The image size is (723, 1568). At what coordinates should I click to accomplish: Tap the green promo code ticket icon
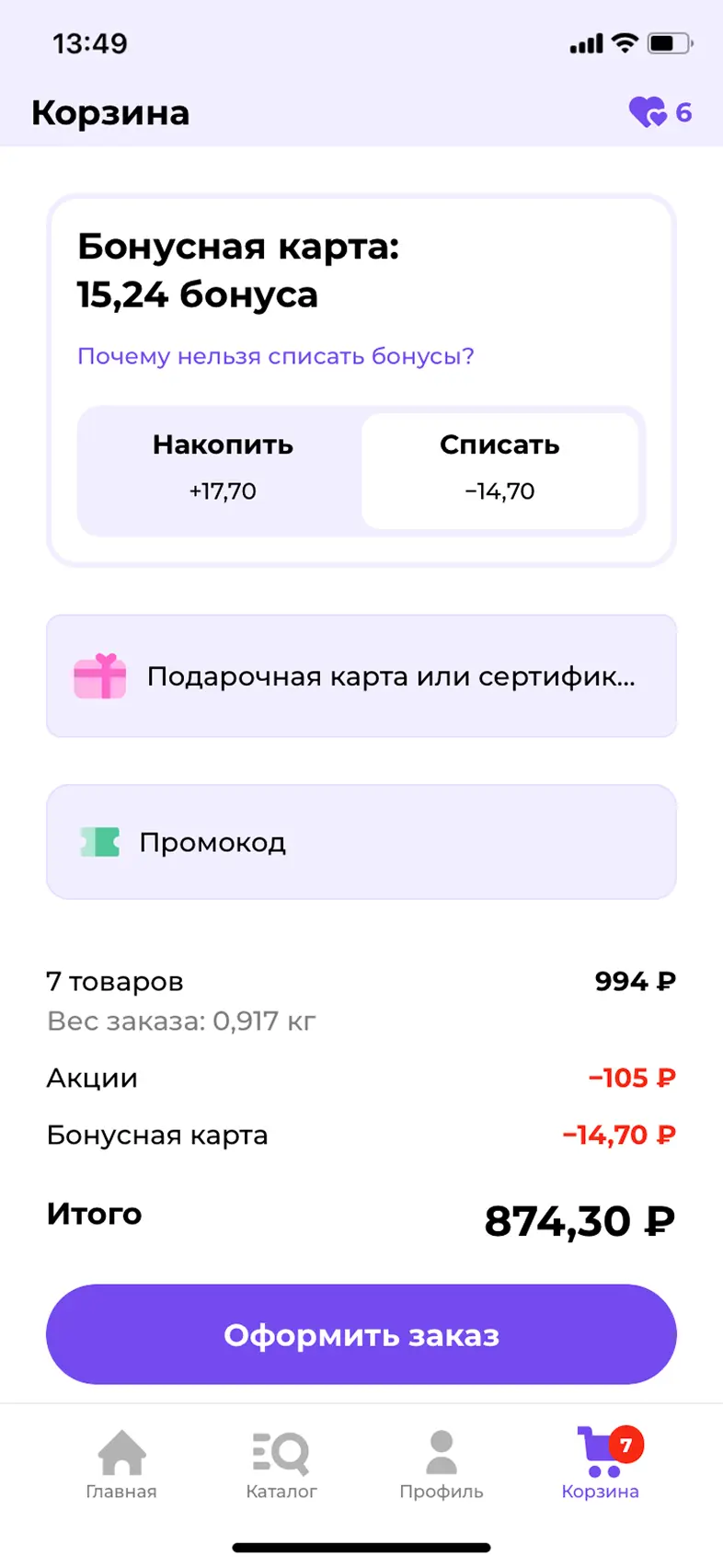point(98,842)
